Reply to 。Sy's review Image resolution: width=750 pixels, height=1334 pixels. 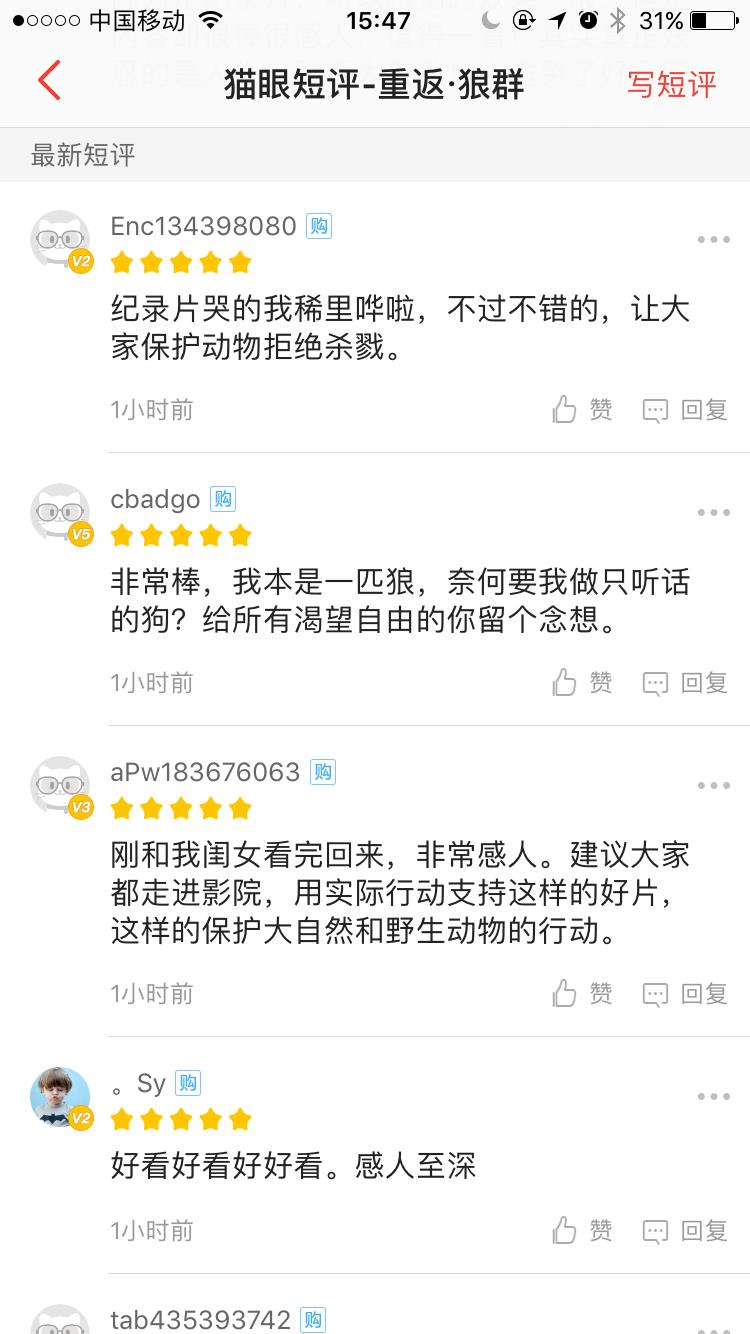(685, 1231)
